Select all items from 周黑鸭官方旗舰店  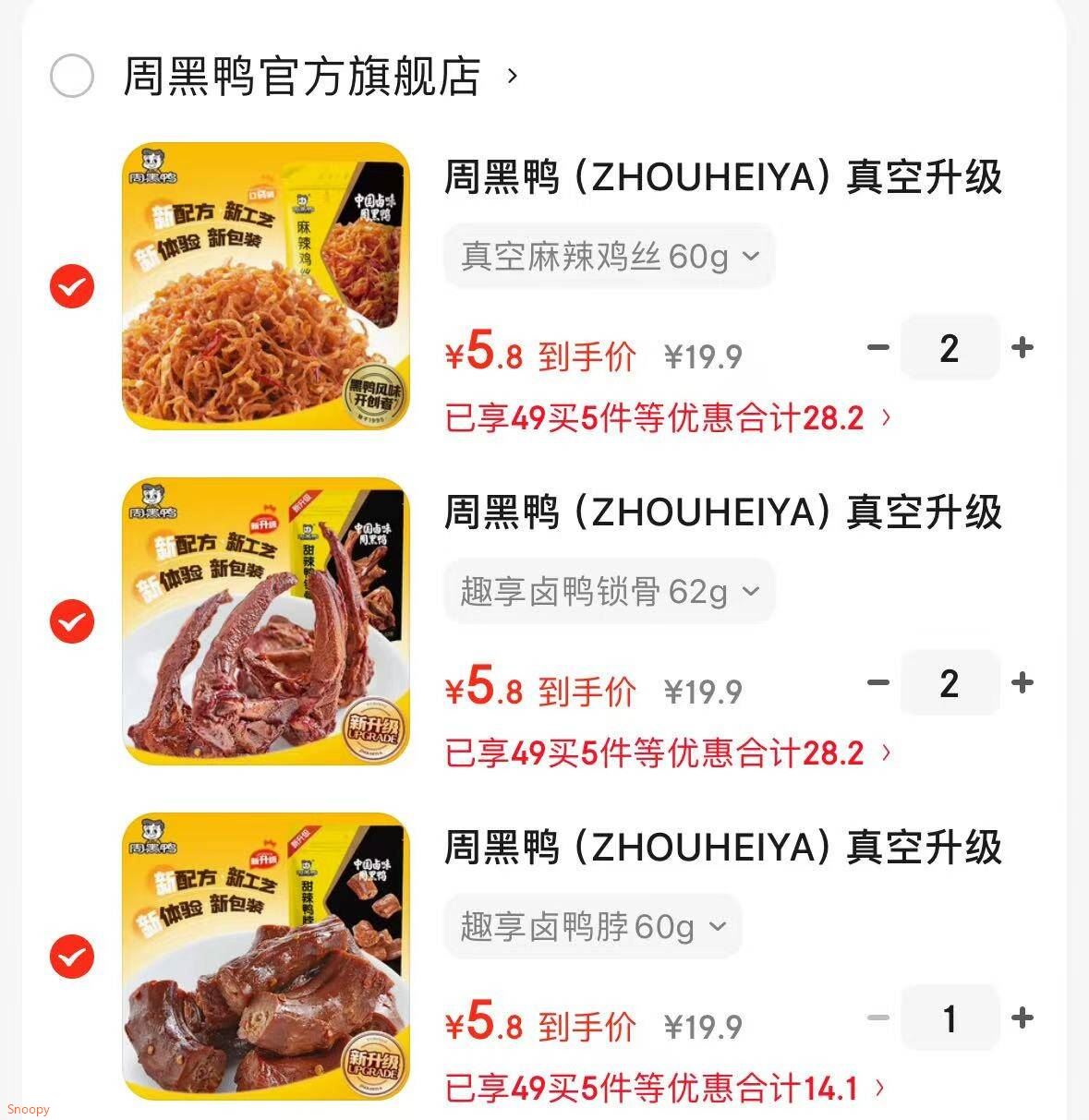coord(72,76)
